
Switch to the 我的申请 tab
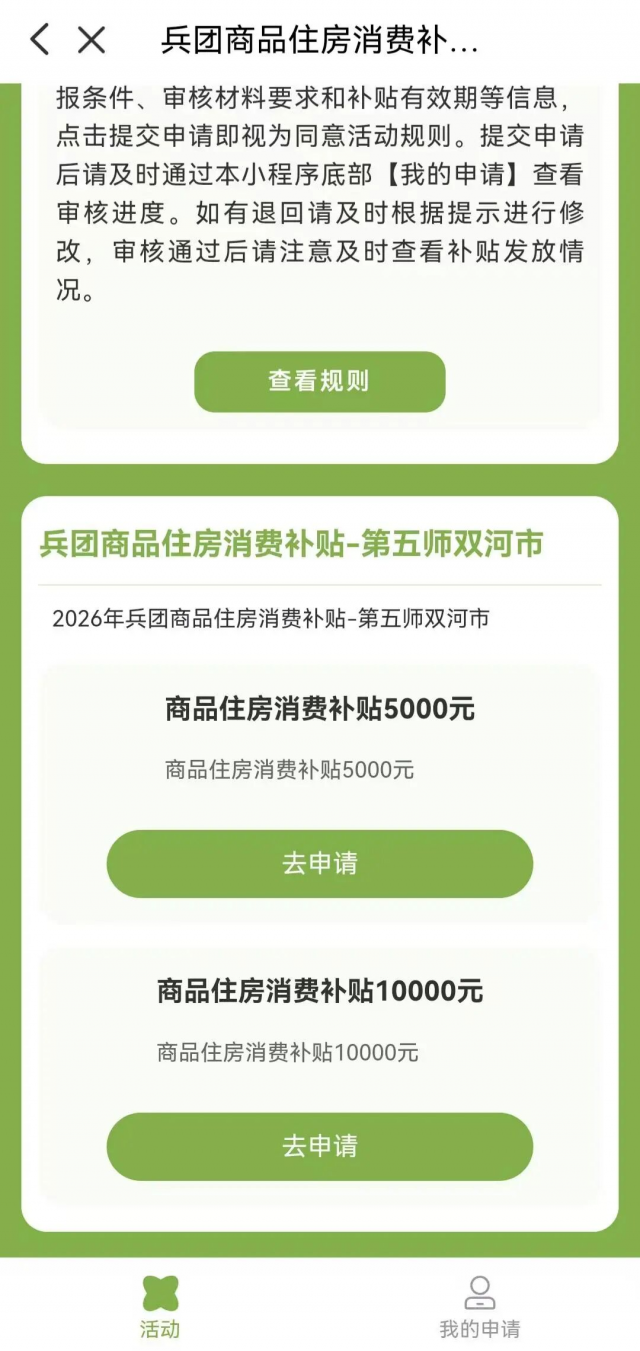pos(480,1306)
